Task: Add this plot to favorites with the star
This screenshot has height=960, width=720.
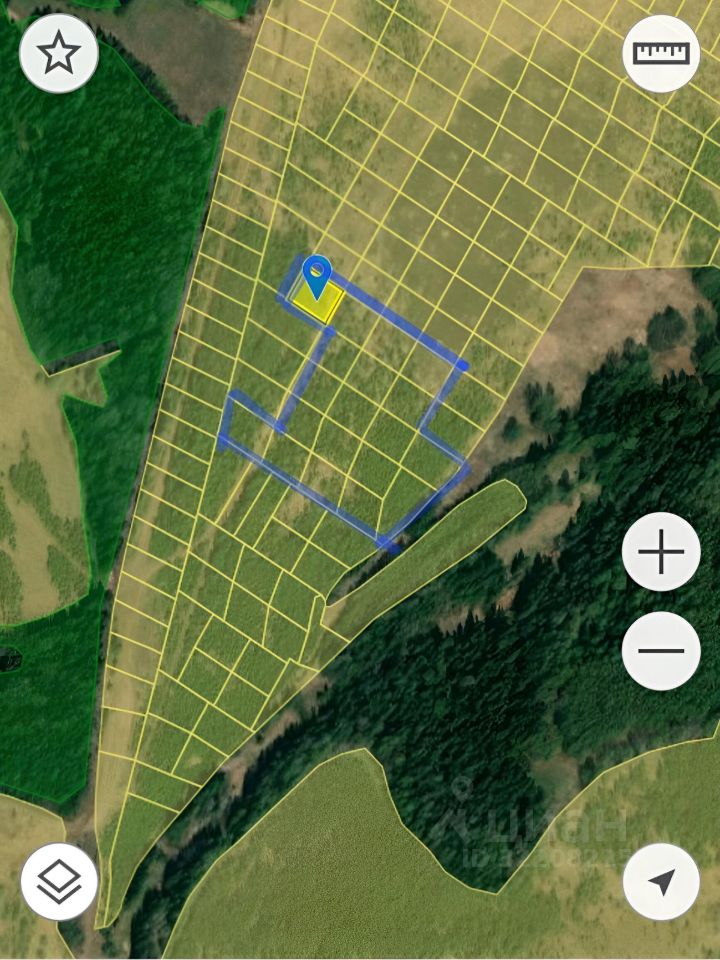Action: pos(59,54)
